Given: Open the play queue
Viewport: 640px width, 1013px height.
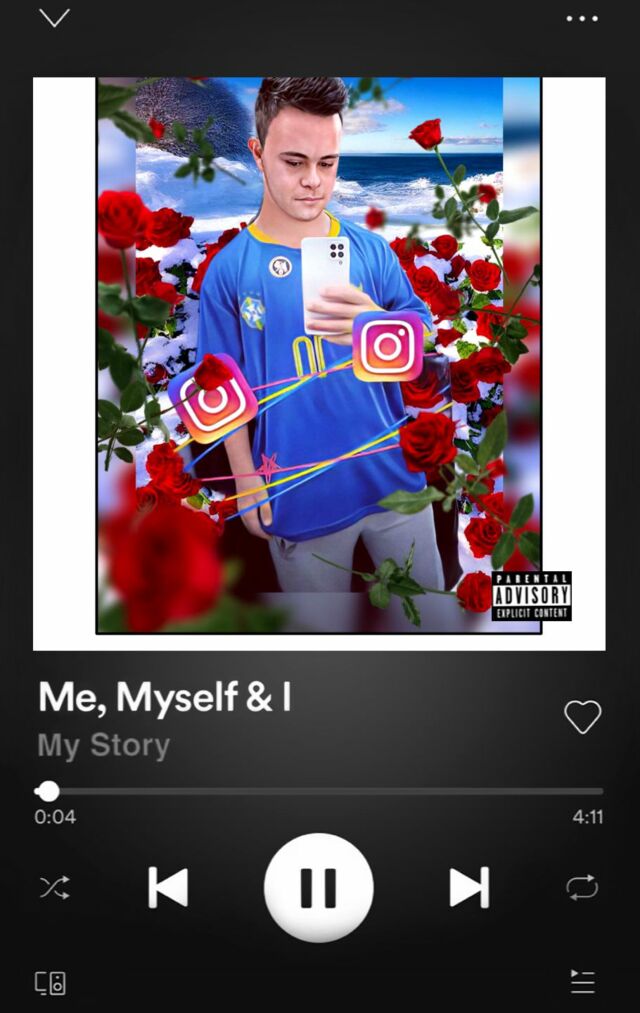Looking at the screenshot, I should point(582,982).
